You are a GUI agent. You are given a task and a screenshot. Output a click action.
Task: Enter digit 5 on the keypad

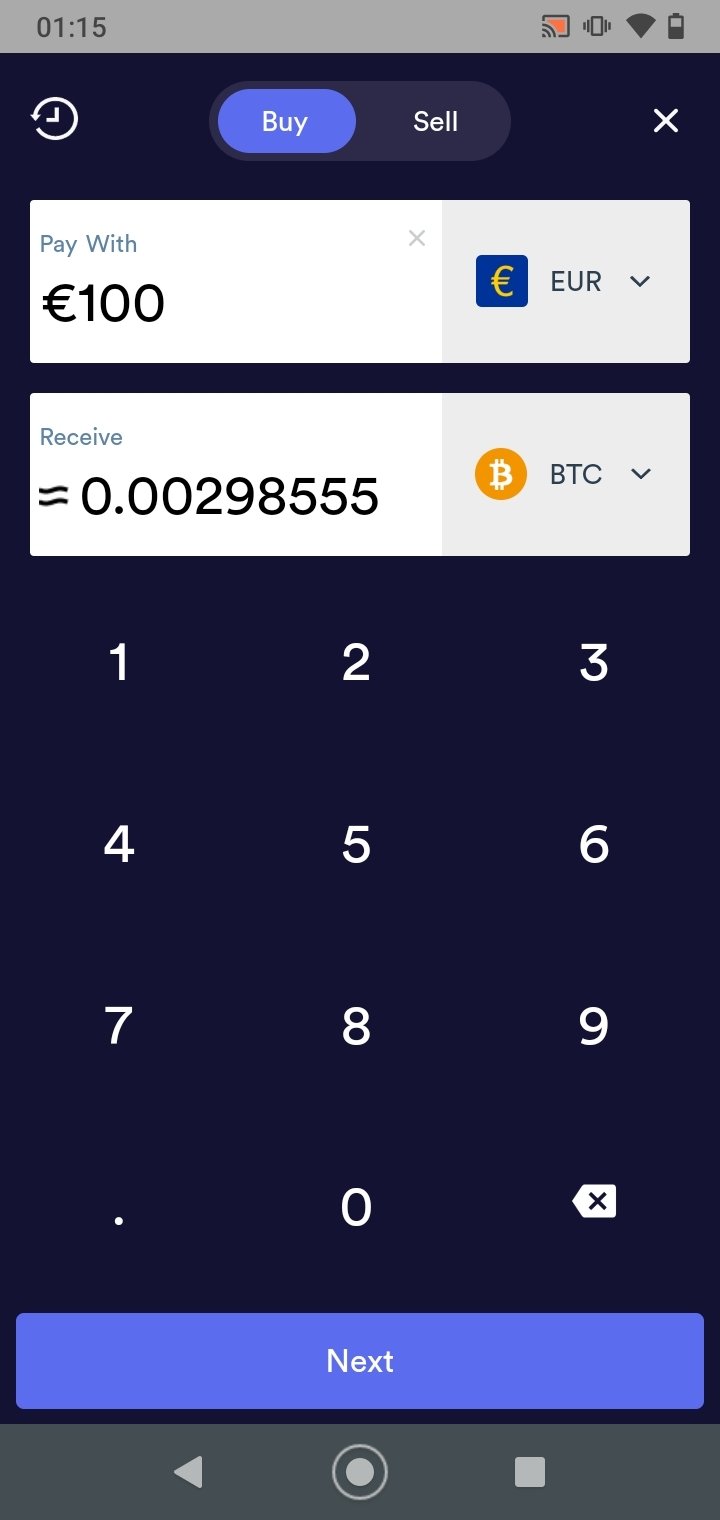click(x=356, y=845)
